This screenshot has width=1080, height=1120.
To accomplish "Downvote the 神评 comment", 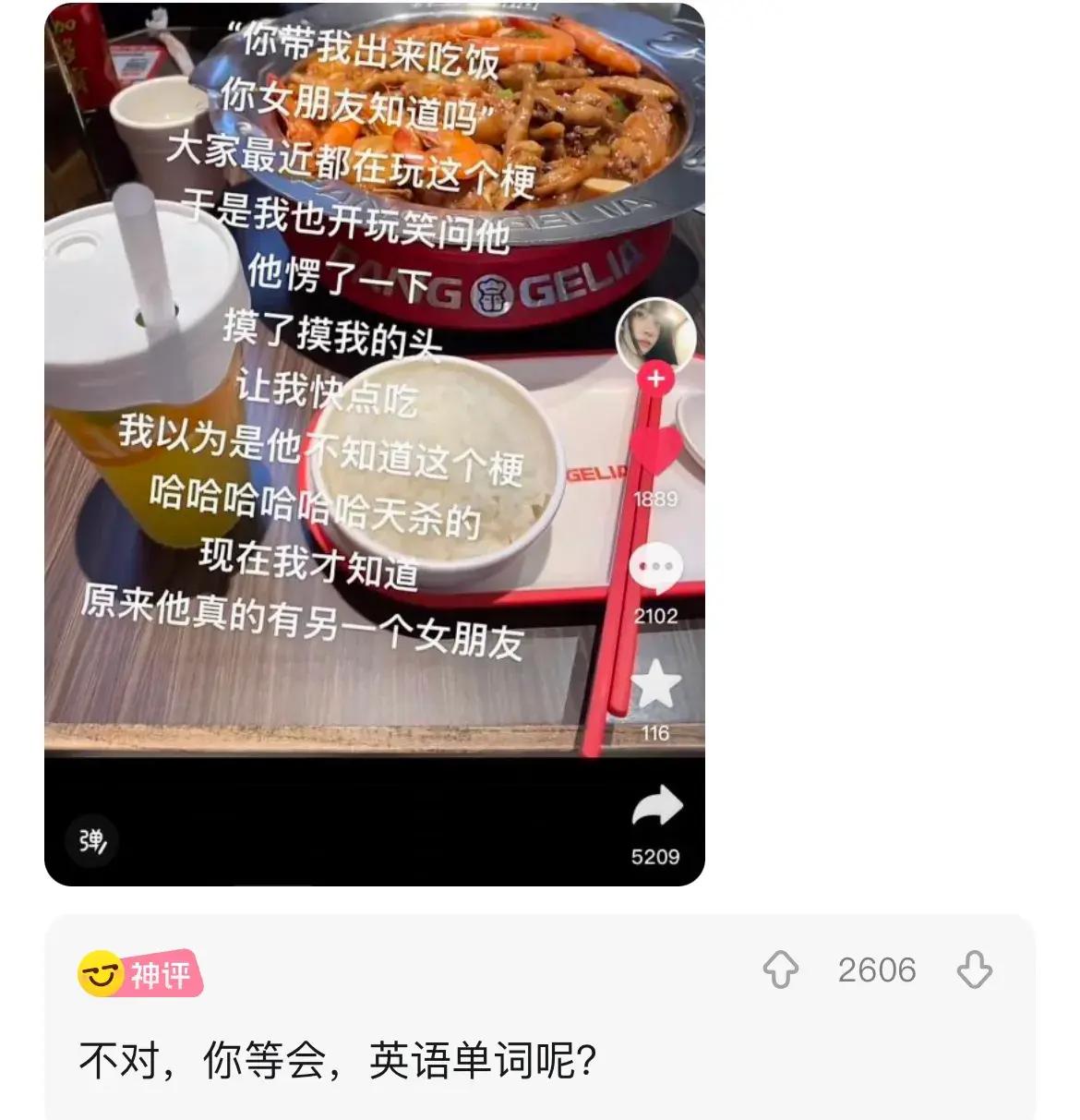I will (975, 970).
